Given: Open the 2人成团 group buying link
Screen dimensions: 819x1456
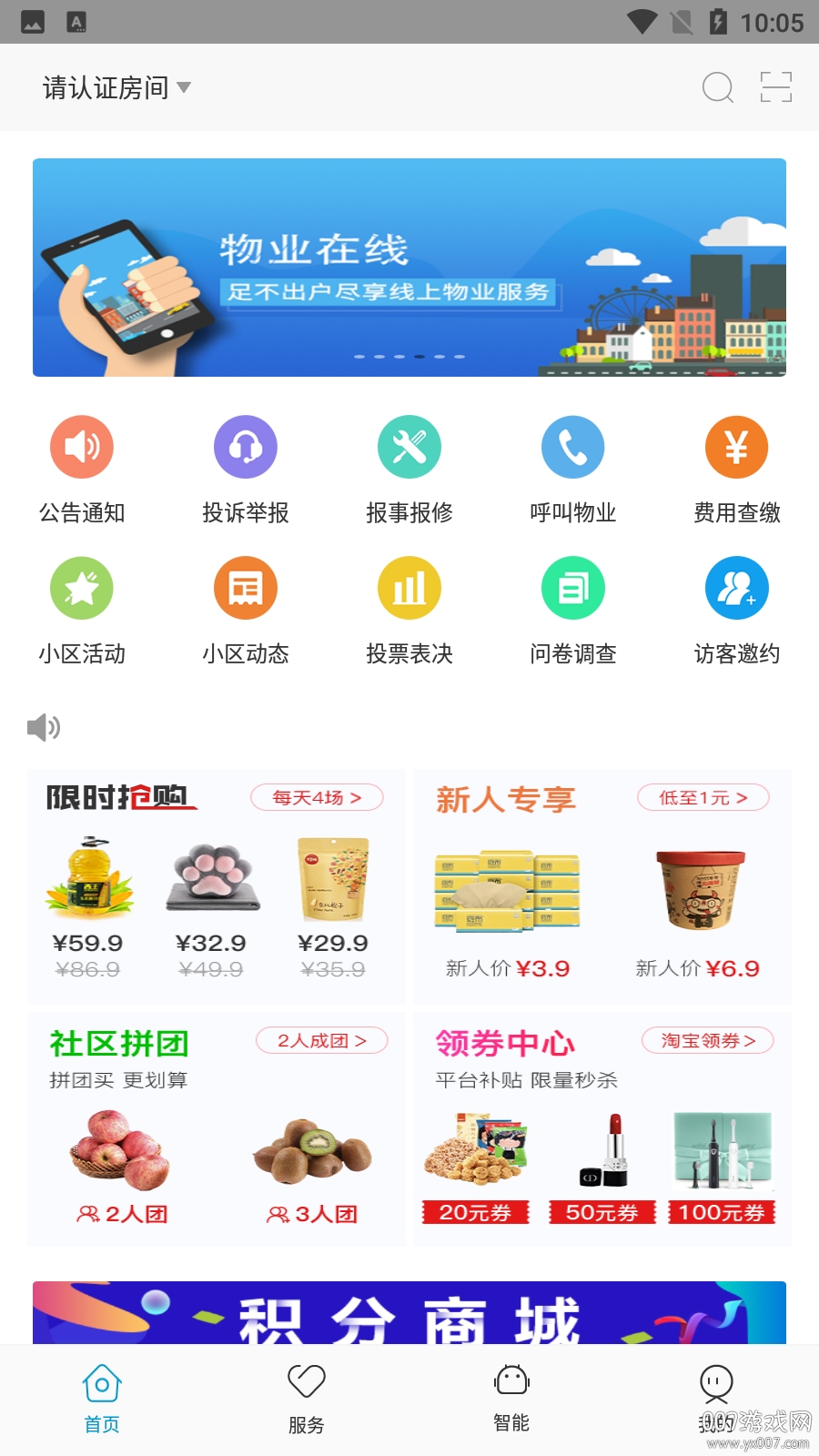Looking at the screenshot, I should 321,1040.
